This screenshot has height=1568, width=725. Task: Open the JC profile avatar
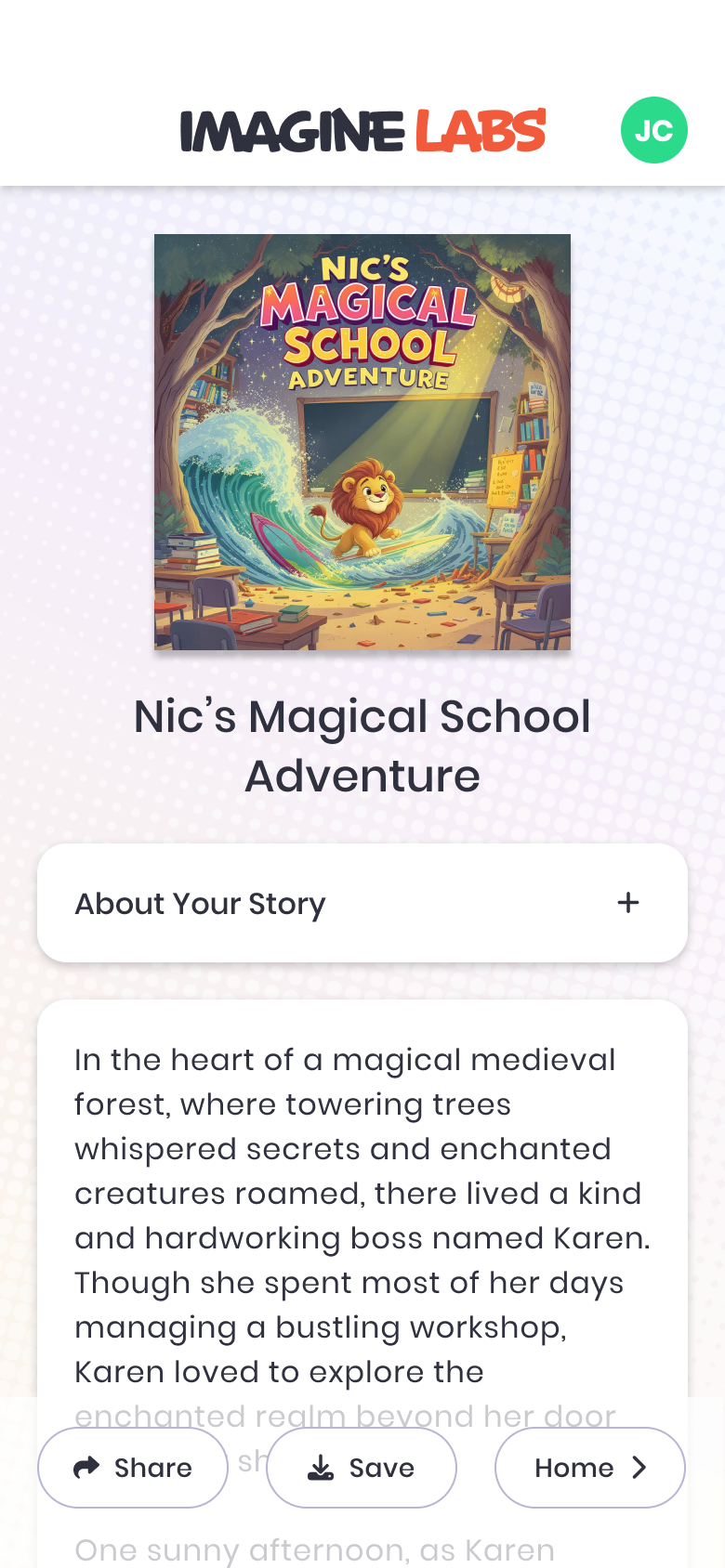(x=653, y=130)
